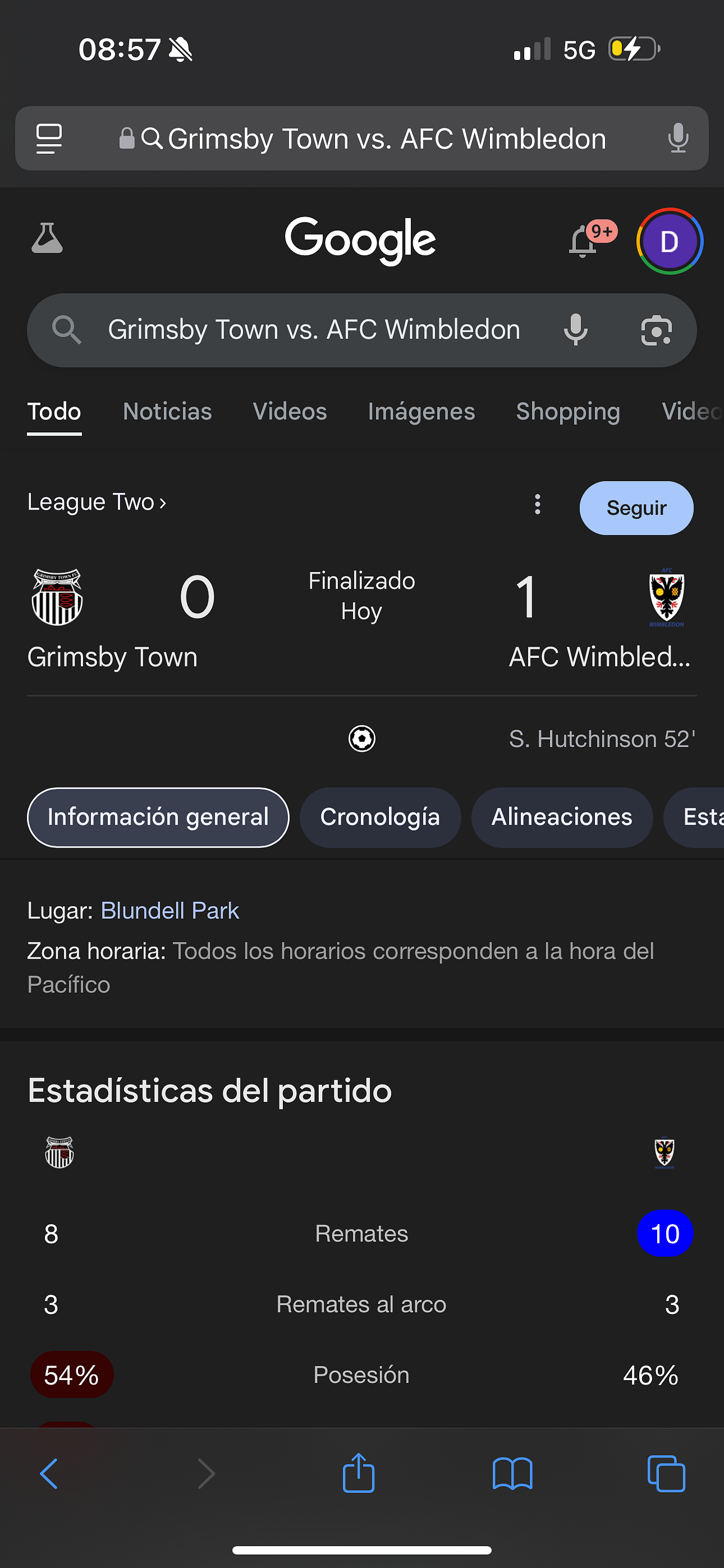Screen dimensions: 724x1568
Task: Open Safari tabs overview
Action: click(666, 1474)
